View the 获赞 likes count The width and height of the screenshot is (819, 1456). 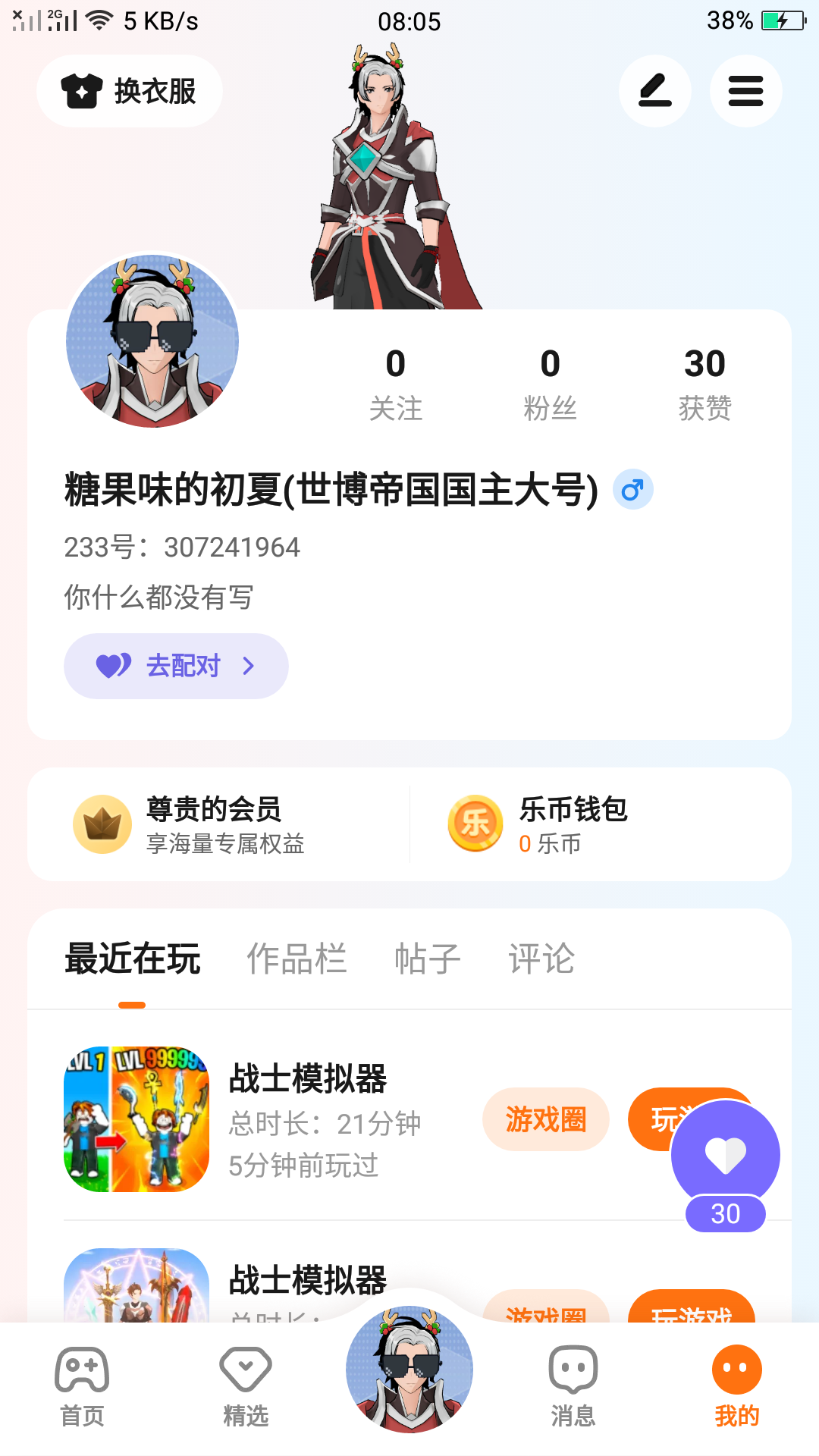[704, 383]
